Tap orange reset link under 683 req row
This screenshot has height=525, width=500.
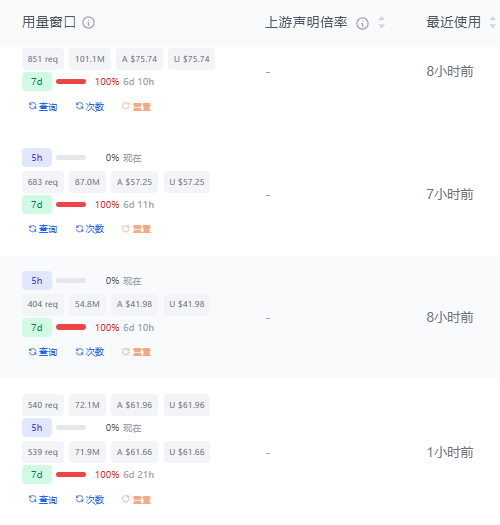pyautogui.click(x=136, y=229)
